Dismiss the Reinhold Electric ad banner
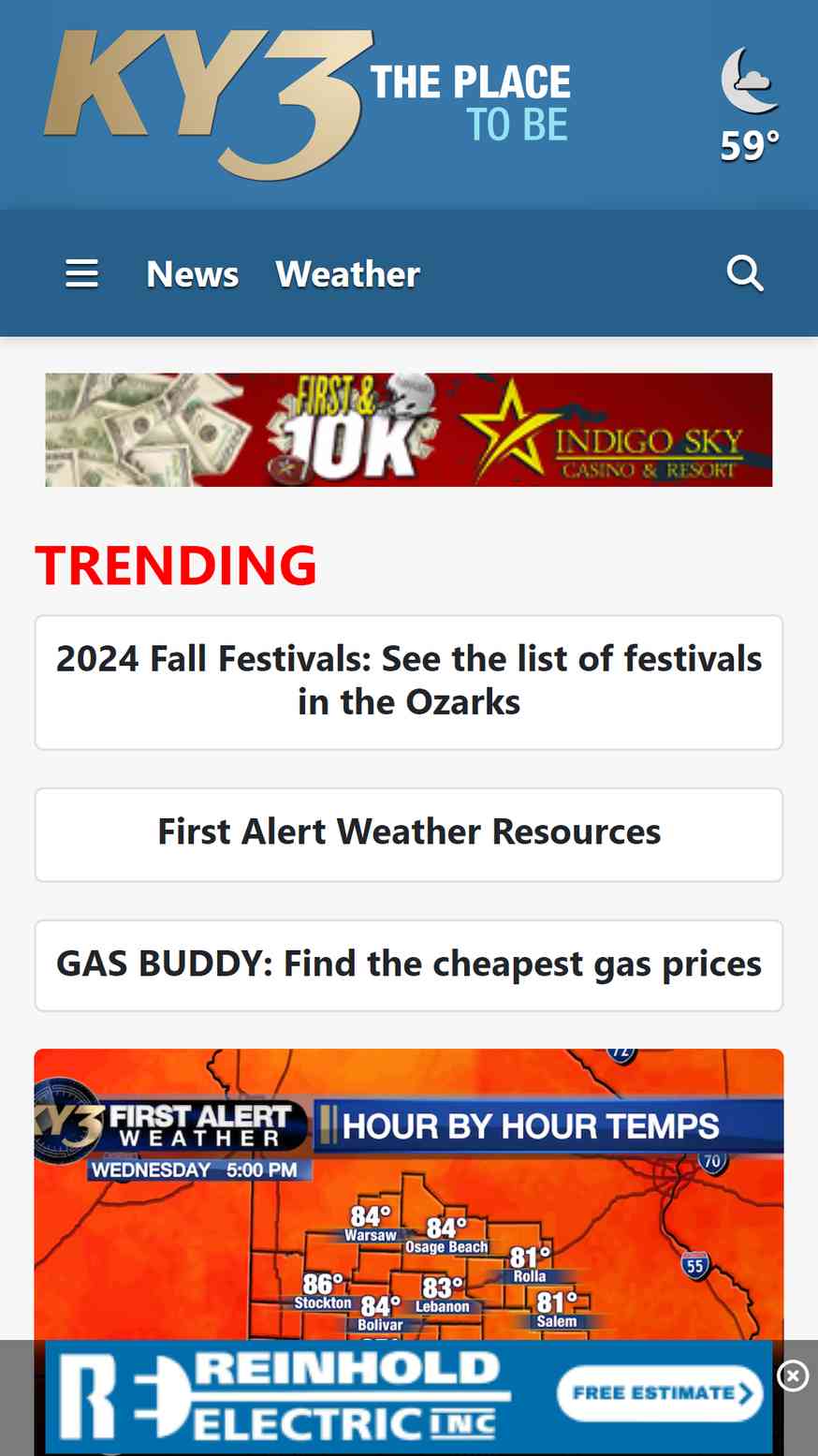Screen dimensions: 818x1456 click(x=793, y=1375)
